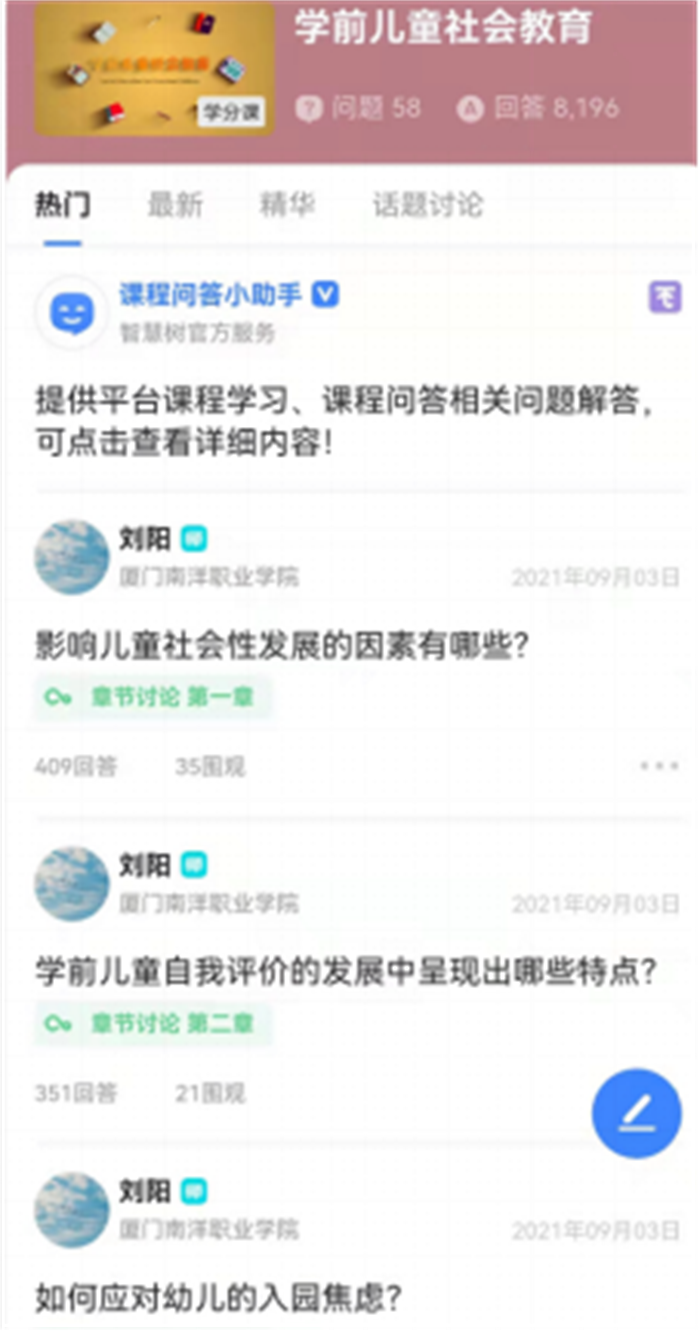Switch to the 精华 tab
Viewport: 700px width, 1332px height.
[287, 205]
